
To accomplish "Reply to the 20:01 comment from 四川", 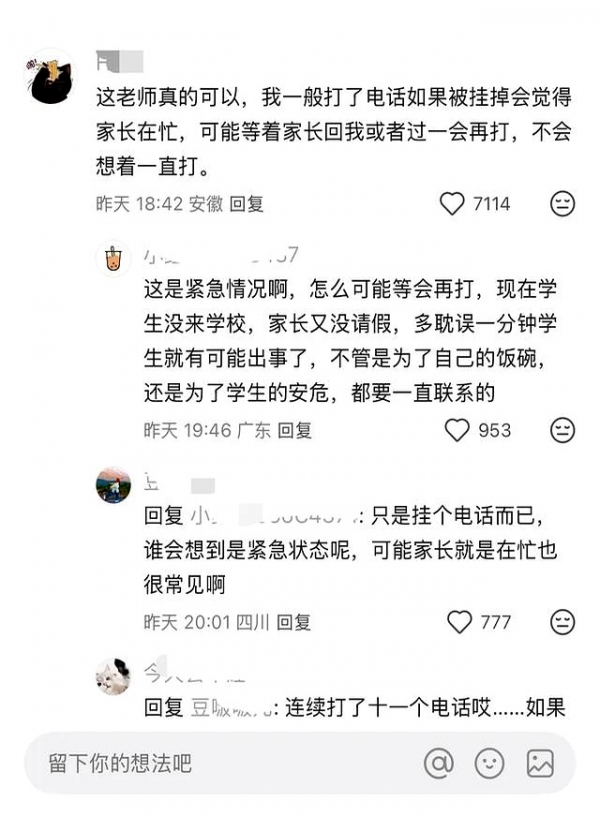I will 295,622.
